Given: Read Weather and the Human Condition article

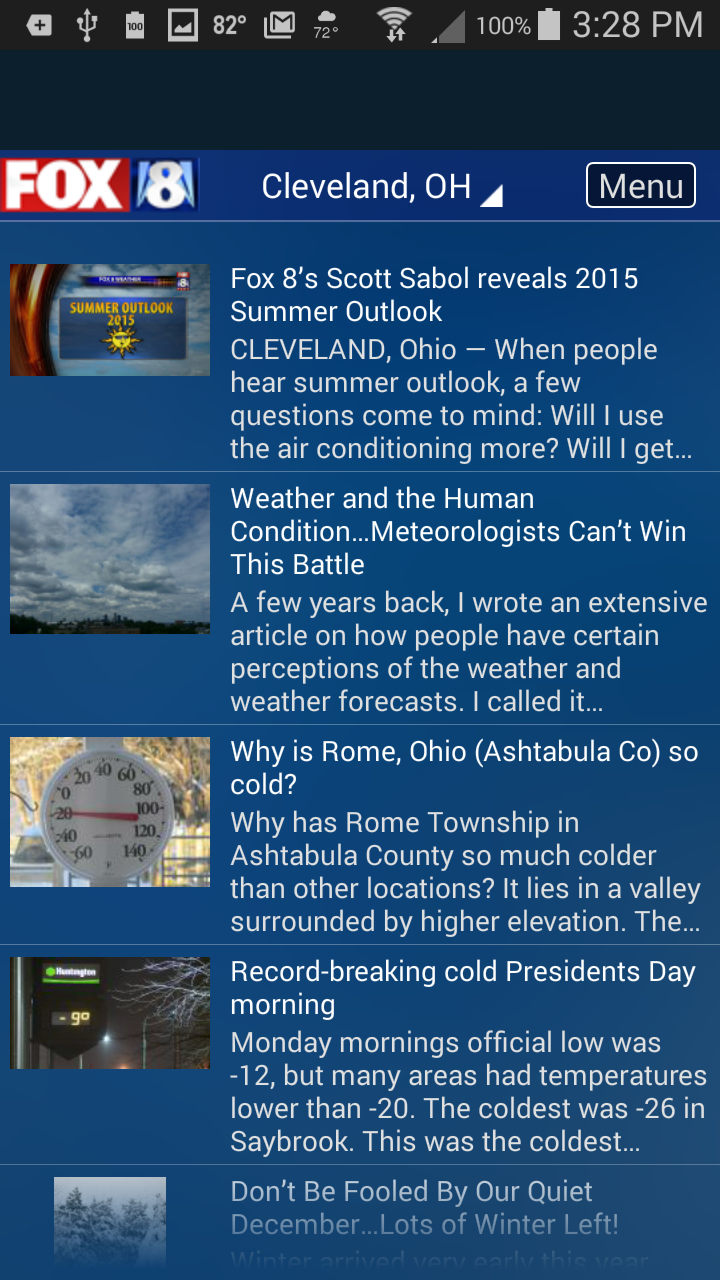Looking at the screenshot, I should tap(458, 530).
